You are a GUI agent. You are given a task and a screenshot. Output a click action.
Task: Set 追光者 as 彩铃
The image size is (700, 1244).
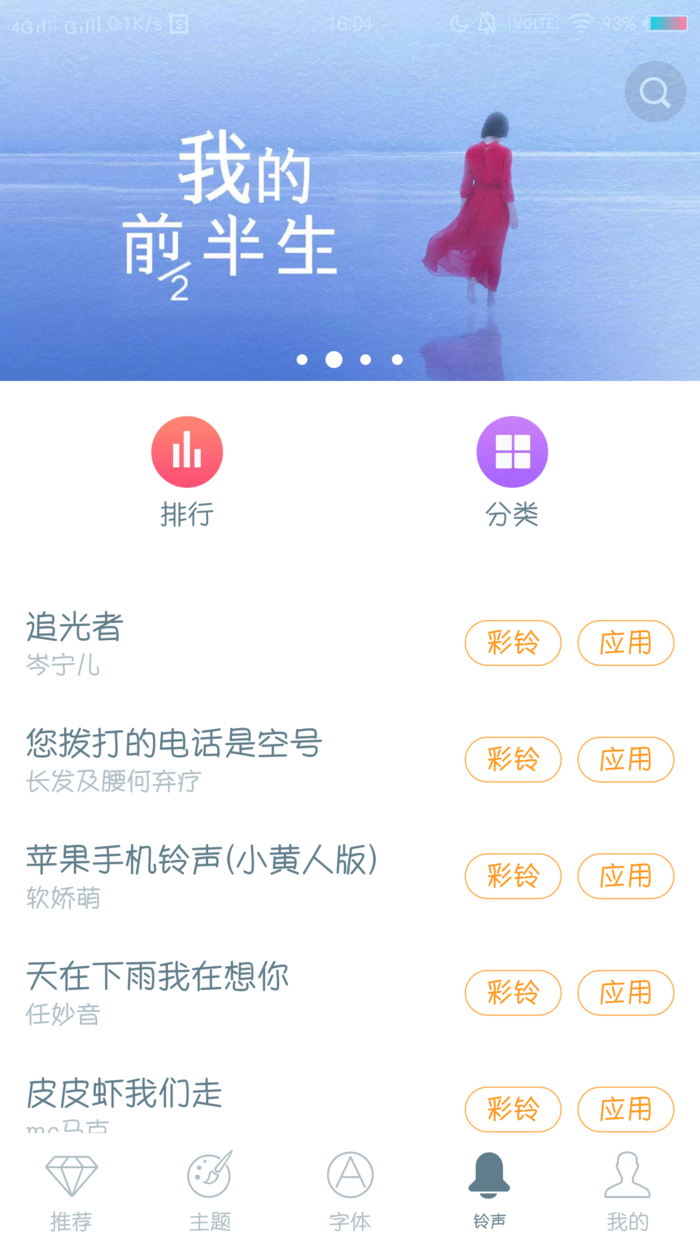tap(513, 643)
